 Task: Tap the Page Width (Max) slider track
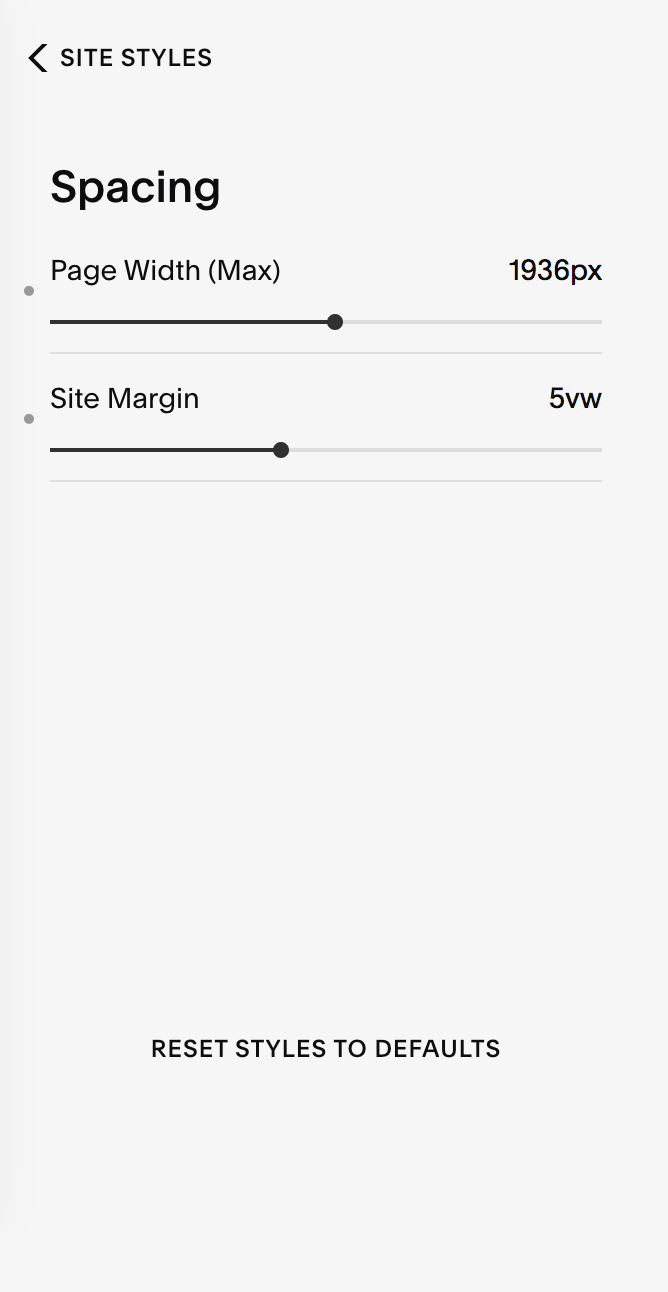(x=326, y=322)
